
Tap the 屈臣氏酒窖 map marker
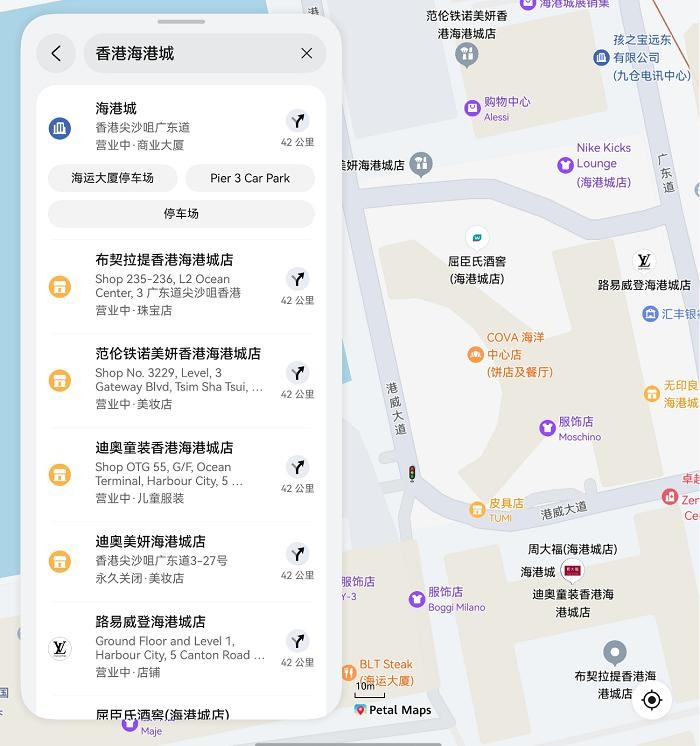477,238
